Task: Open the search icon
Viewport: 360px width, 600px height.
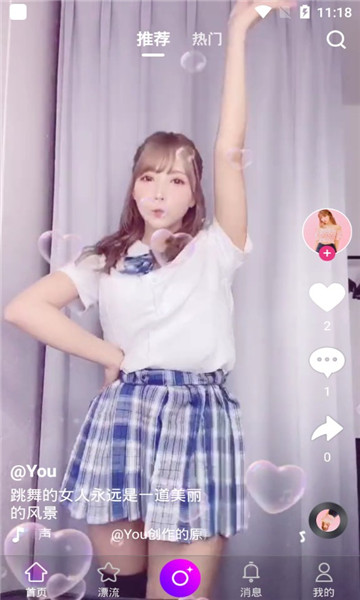Action: coord(336,39)
